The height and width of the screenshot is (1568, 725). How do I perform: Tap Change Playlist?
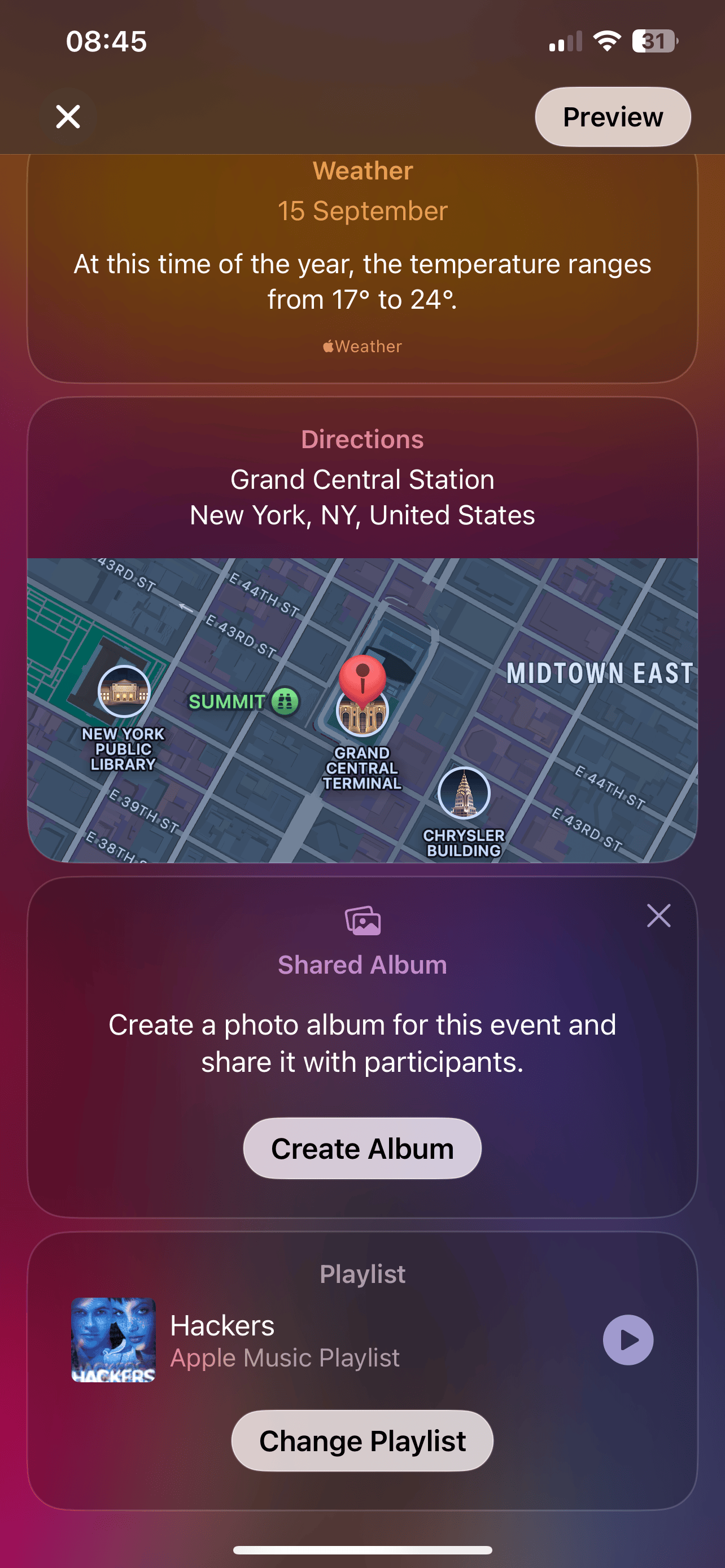pyautogui.click(x=362, y=1441)
